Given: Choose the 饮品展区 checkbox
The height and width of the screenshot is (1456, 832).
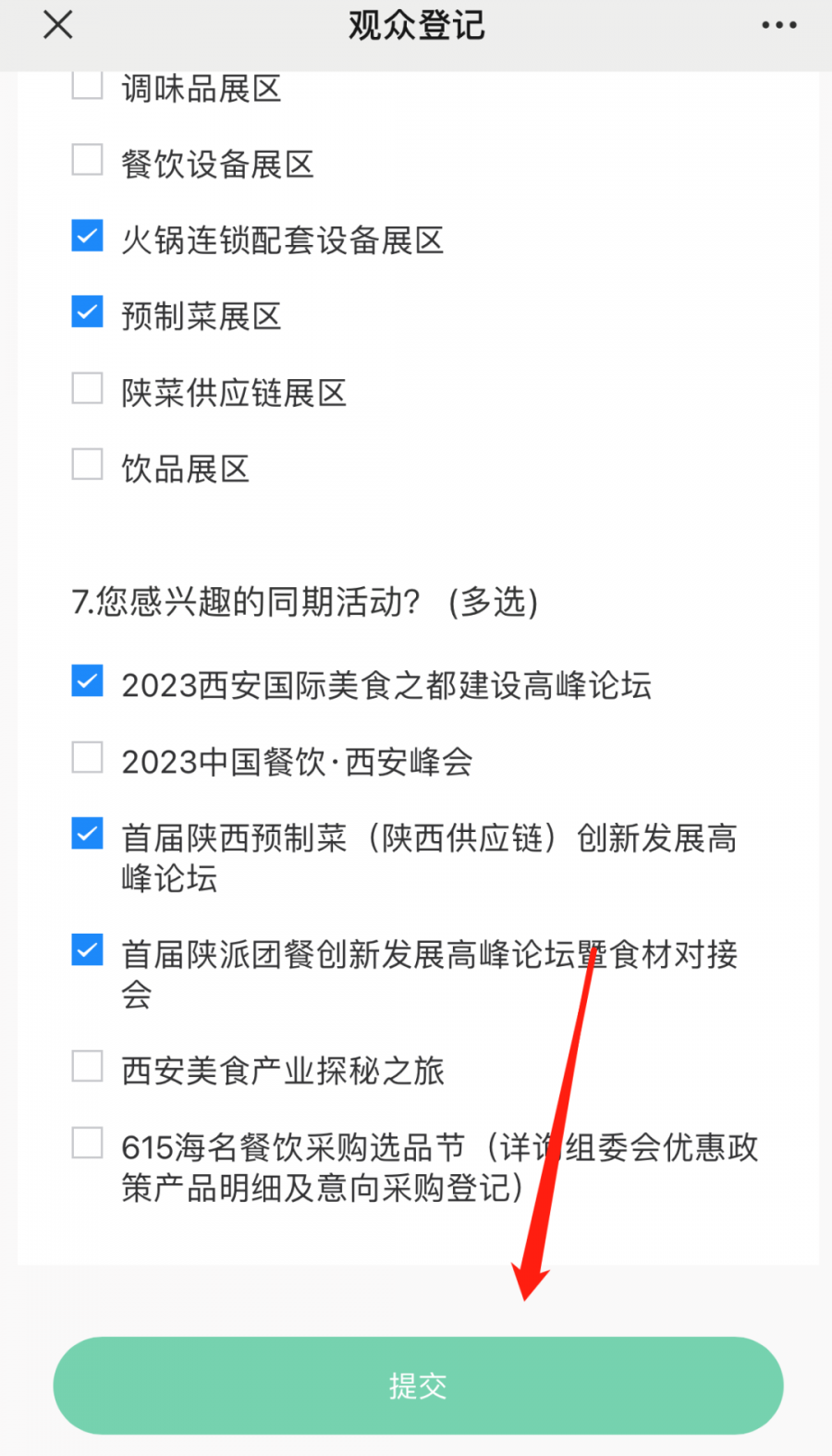Looking at the screenshot, I should tap(88, 464).
